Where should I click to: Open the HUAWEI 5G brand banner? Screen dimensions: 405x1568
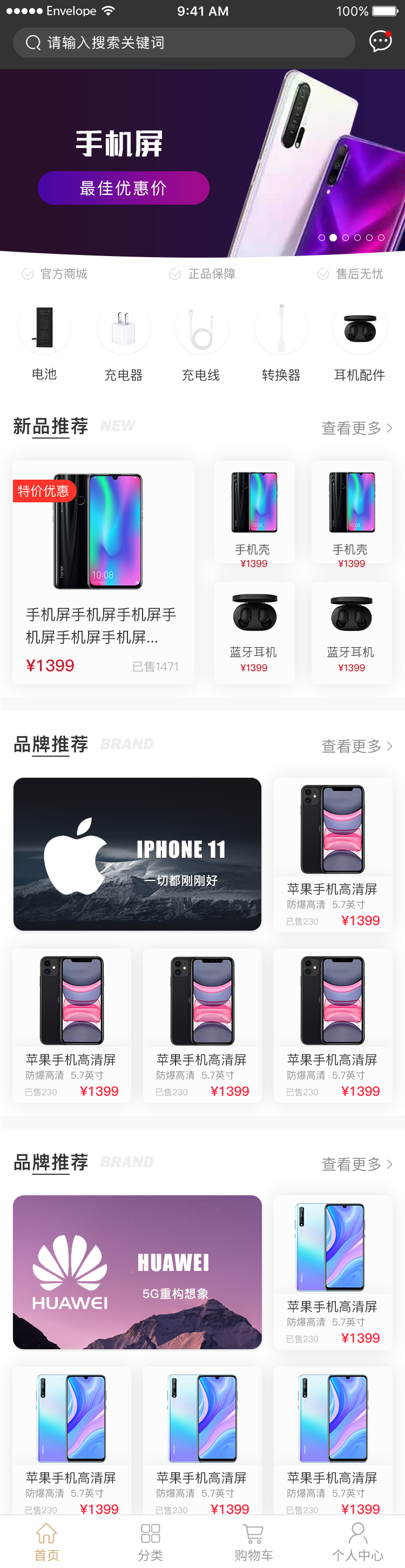click(x=138, y=1271)
